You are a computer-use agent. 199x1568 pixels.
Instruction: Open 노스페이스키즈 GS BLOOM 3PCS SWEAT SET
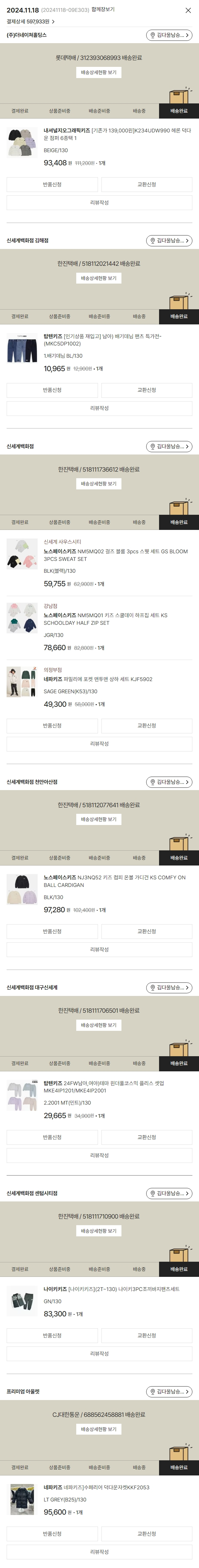click(115, 555)
